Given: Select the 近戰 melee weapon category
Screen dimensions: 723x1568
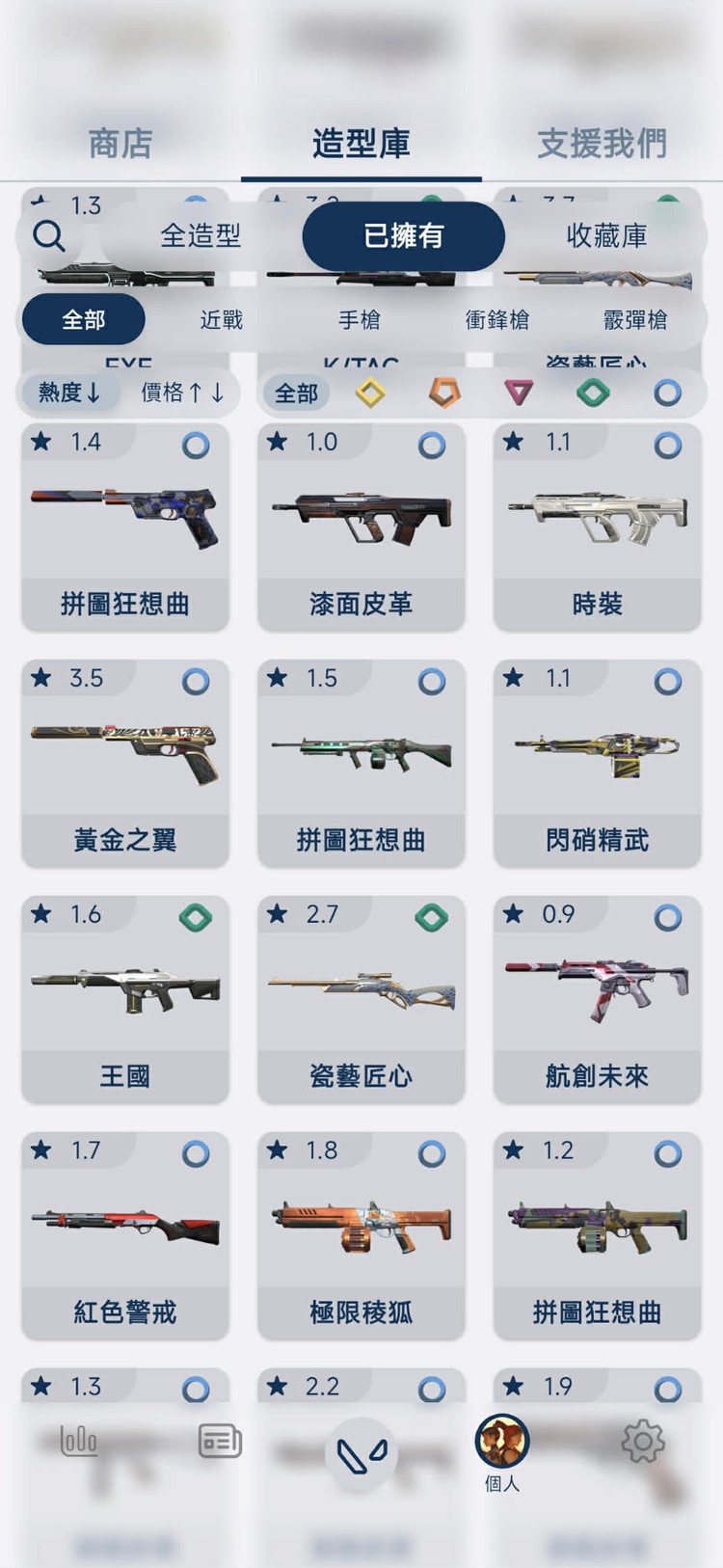Looking at the screenshot, I should tap(224, 319).
